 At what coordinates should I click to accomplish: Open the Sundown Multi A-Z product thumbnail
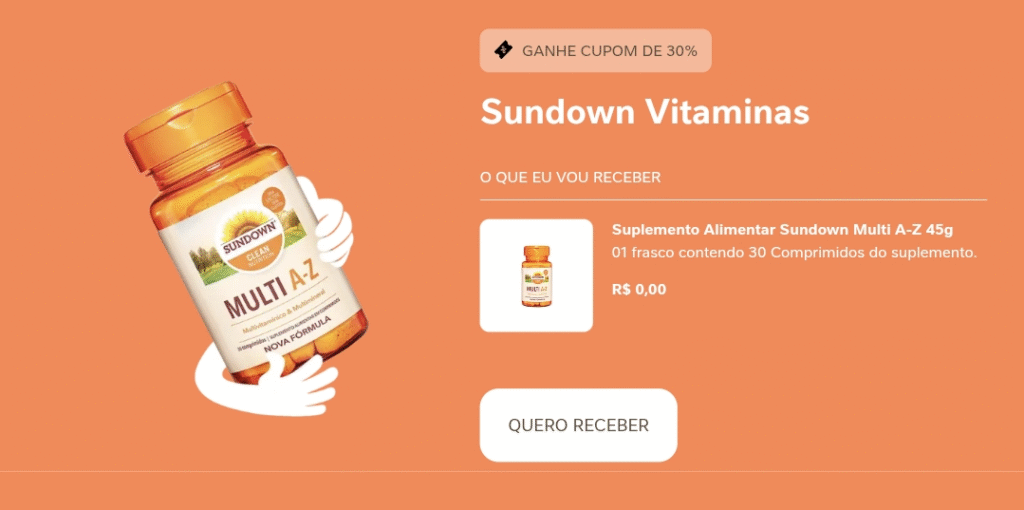[x=536, y=275]
